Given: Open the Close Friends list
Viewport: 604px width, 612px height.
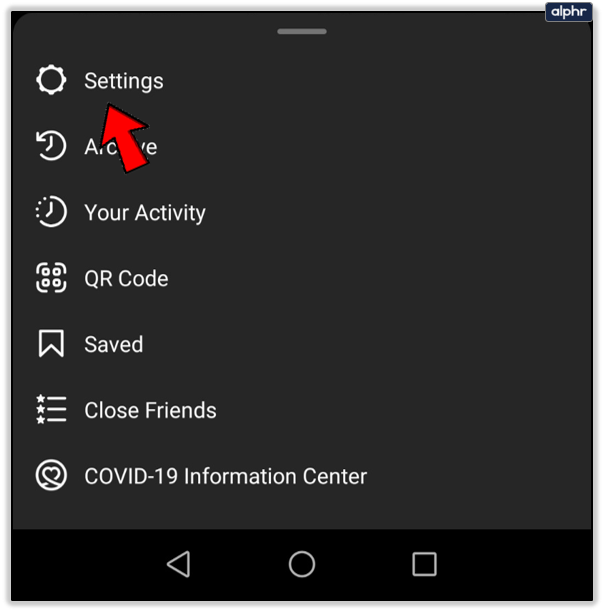Looking at the screenshot, I should [149, 410].
